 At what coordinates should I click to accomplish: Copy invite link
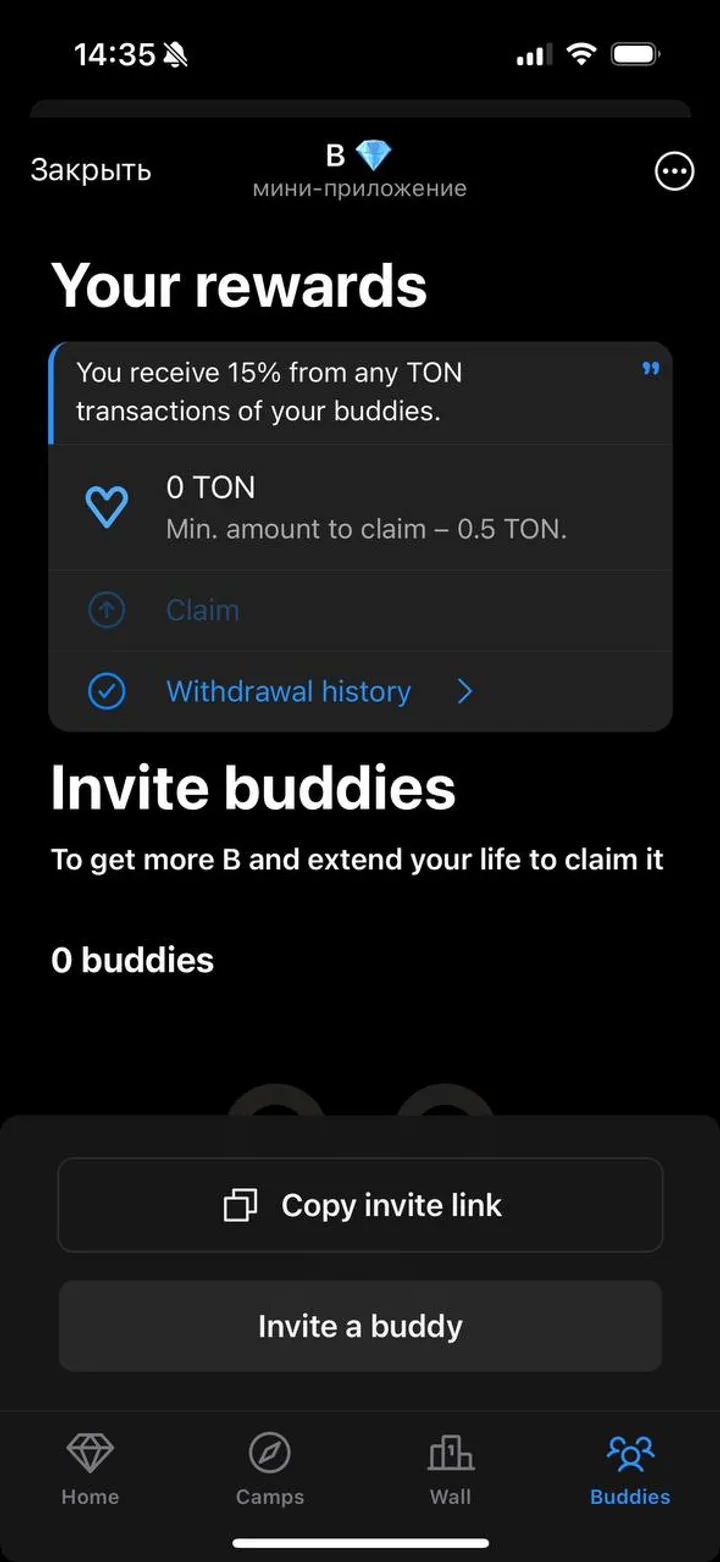click(x=360, y=1205)
